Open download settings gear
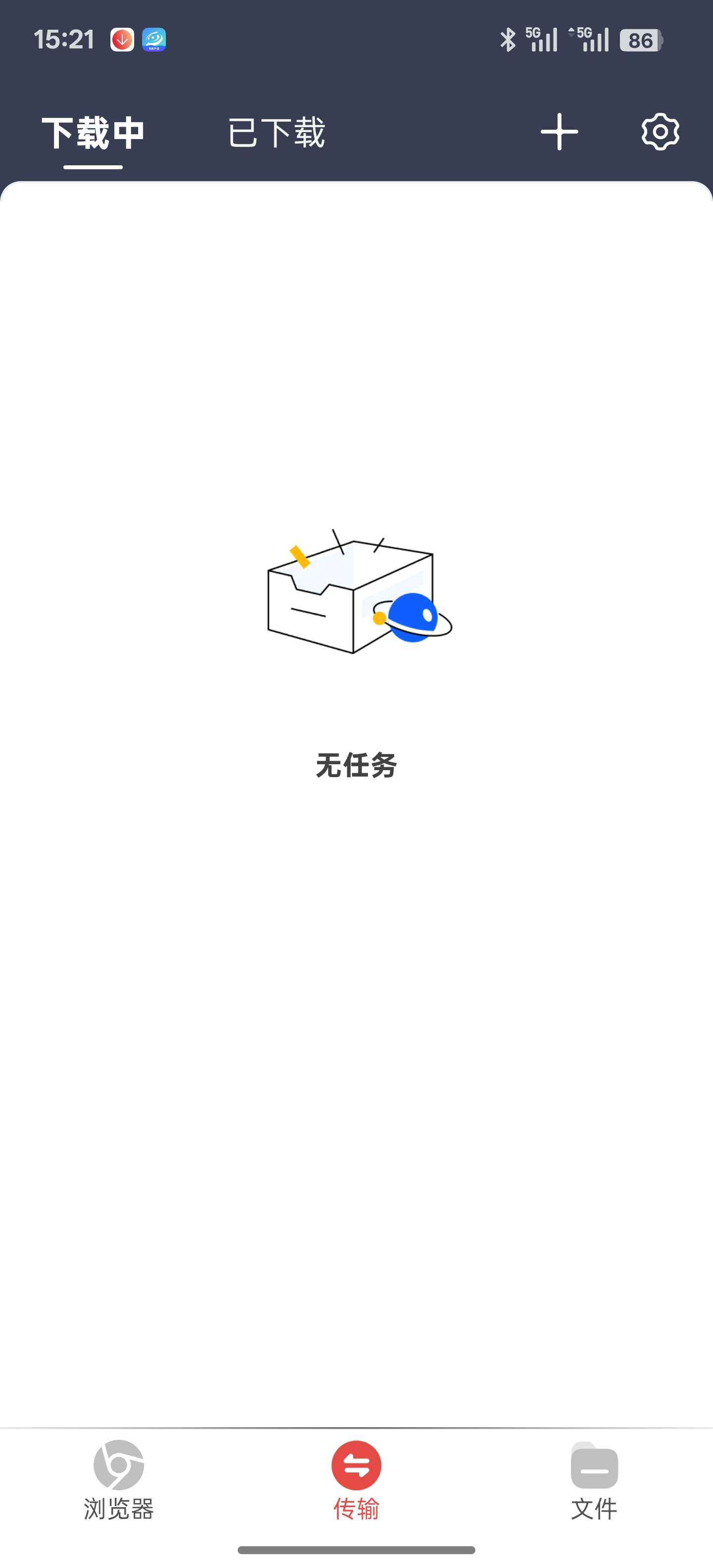 tap(660, 132)
